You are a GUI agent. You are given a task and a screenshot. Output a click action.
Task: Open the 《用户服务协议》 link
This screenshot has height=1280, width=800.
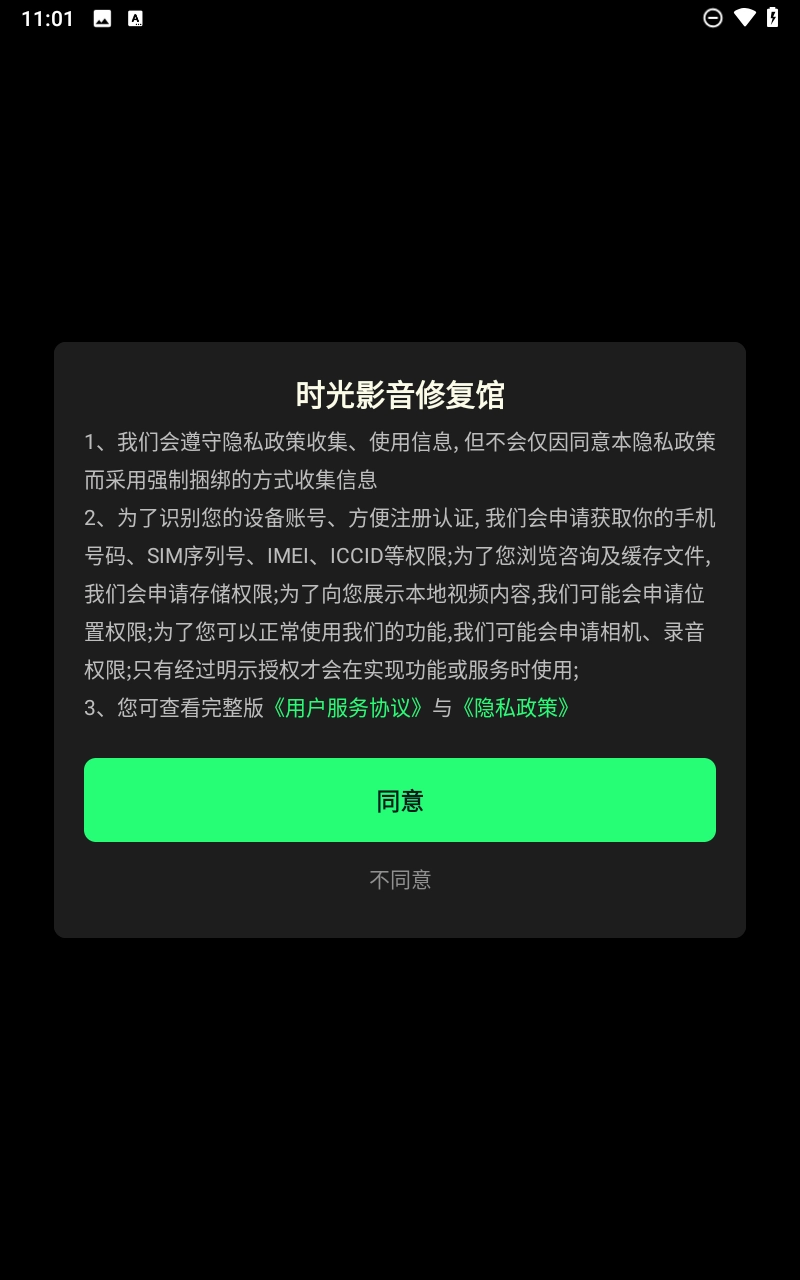[348, 708]
